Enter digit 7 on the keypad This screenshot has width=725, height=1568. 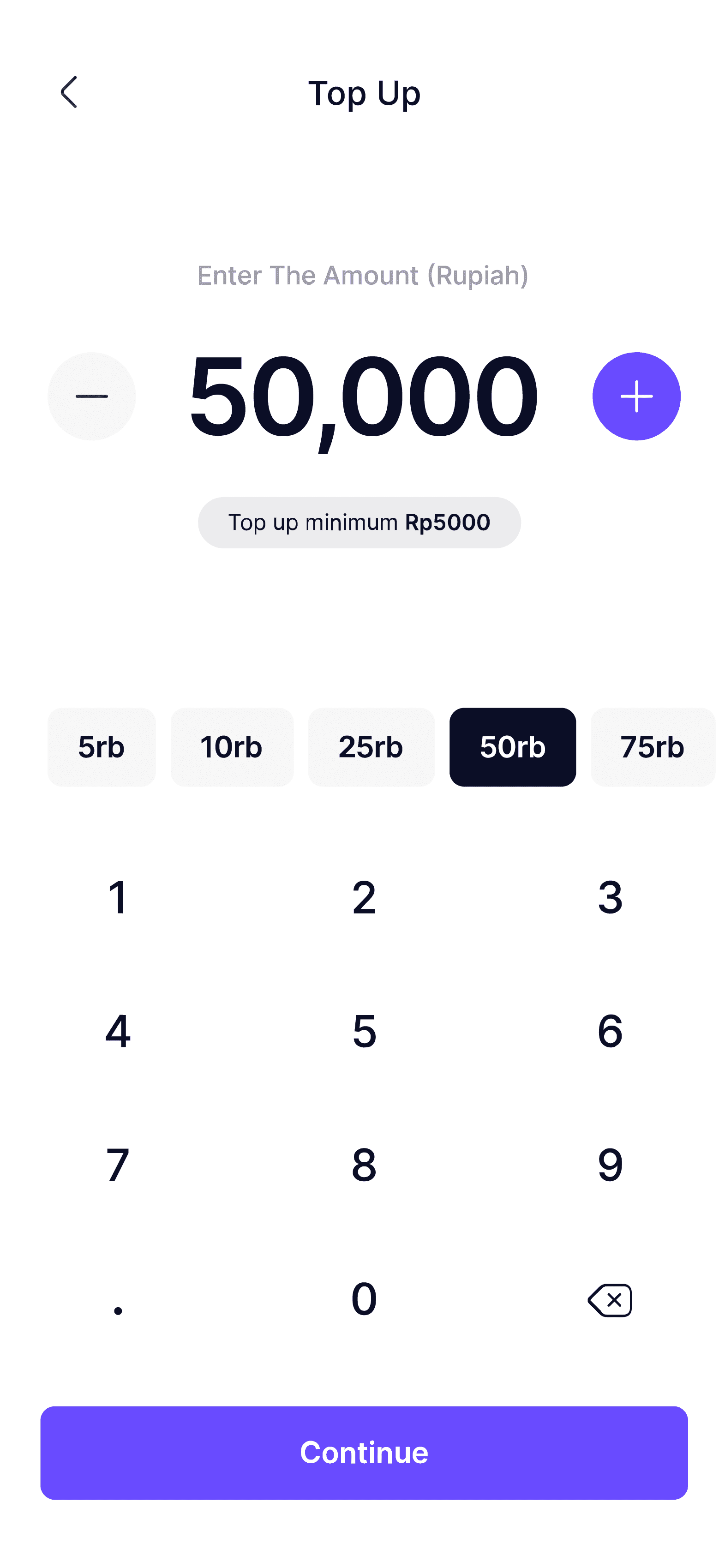(118, 1165)
